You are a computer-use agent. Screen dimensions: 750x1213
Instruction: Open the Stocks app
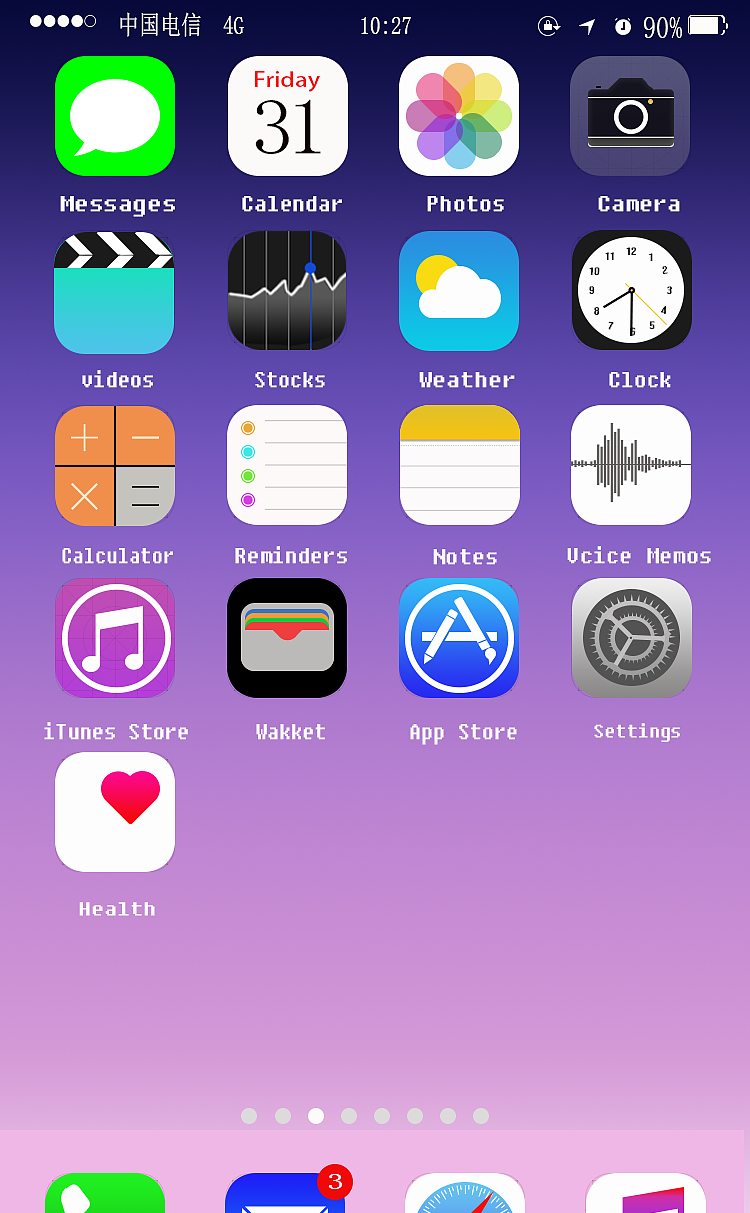pyautogui.click(x=287, y=291)
